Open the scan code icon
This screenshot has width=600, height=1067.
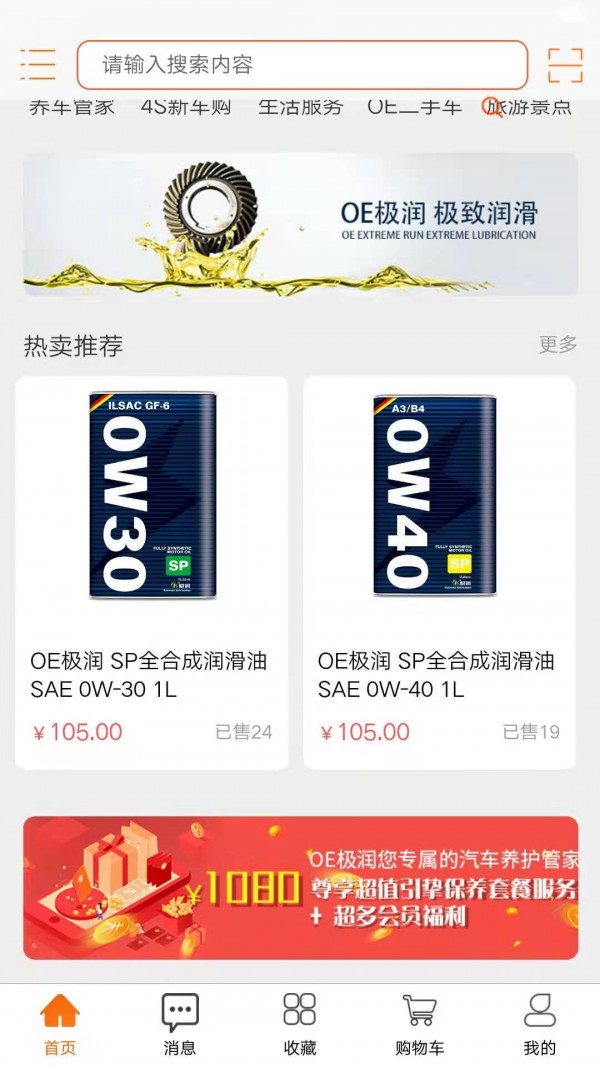(565, 65)
